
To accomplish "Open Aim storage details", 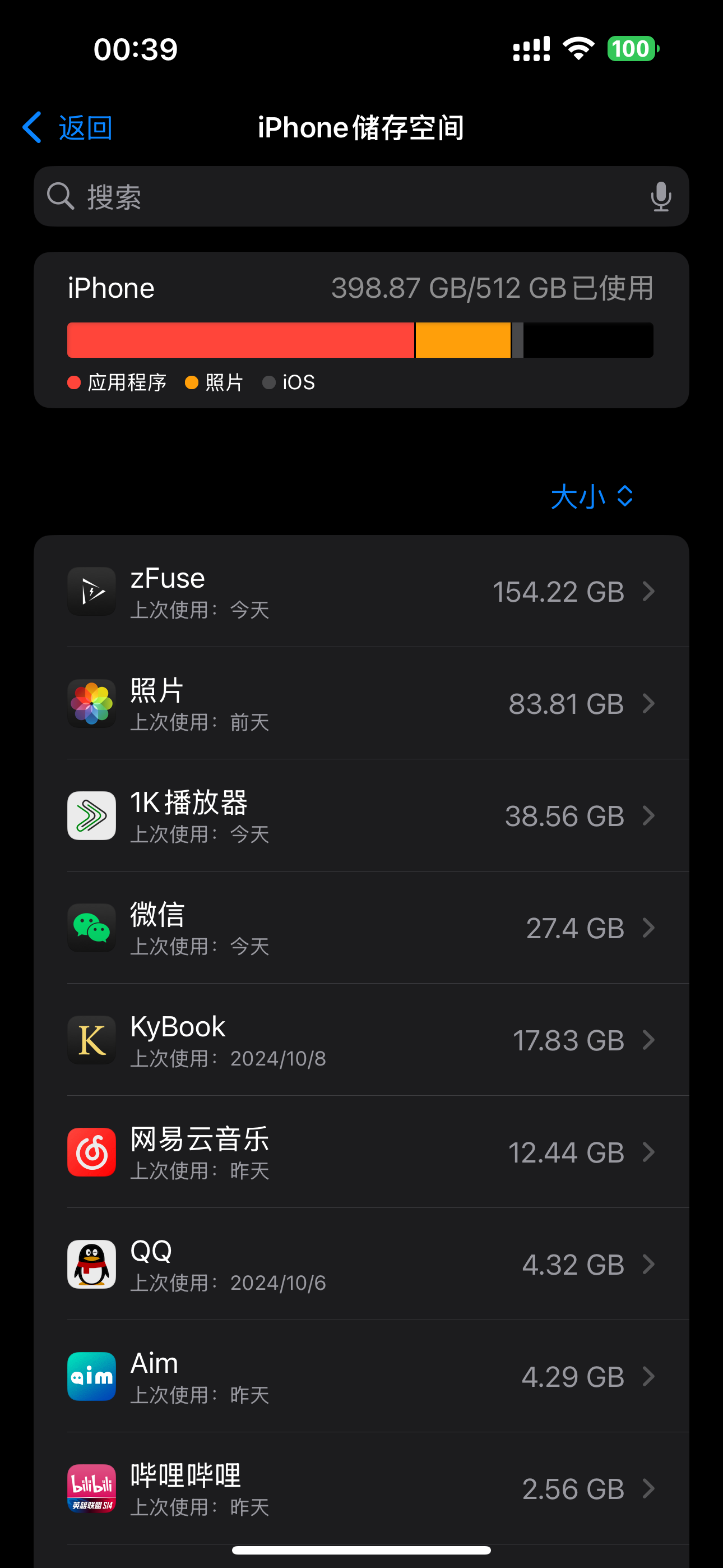I will [361, 1376].
